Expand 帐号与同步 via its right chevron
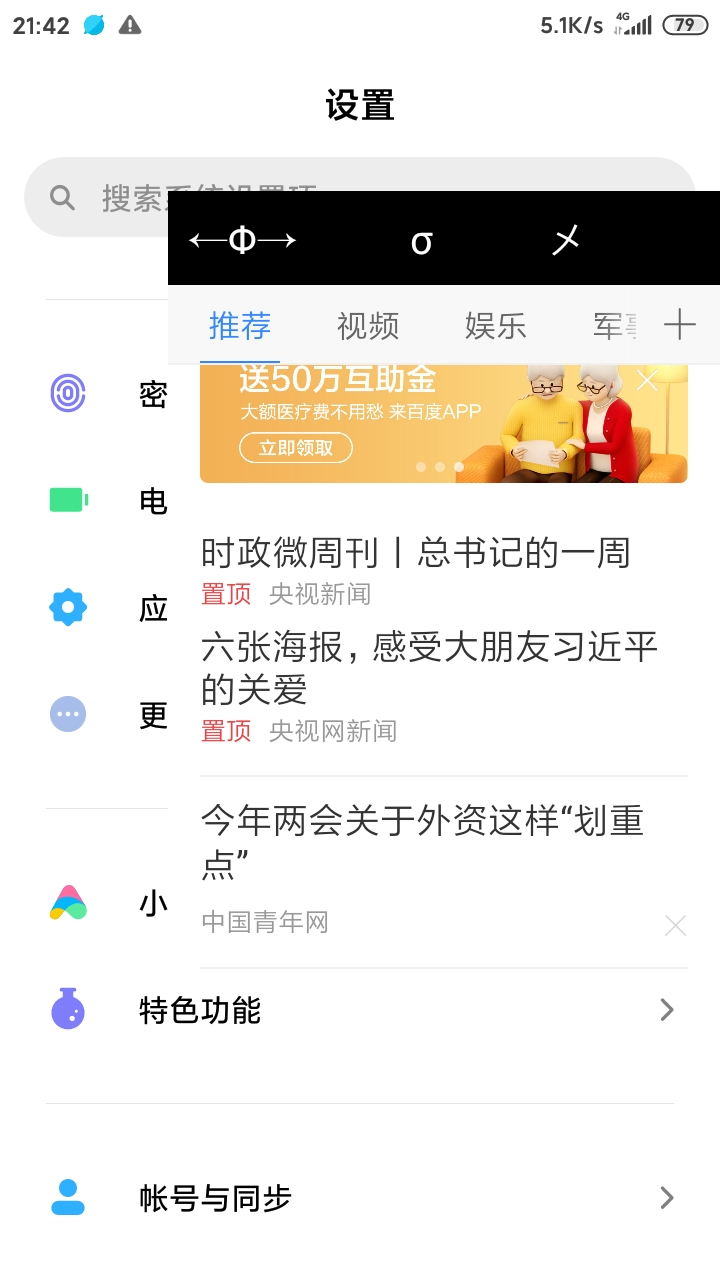This screenshot has height=1280, width=720. pos(666,1197)
